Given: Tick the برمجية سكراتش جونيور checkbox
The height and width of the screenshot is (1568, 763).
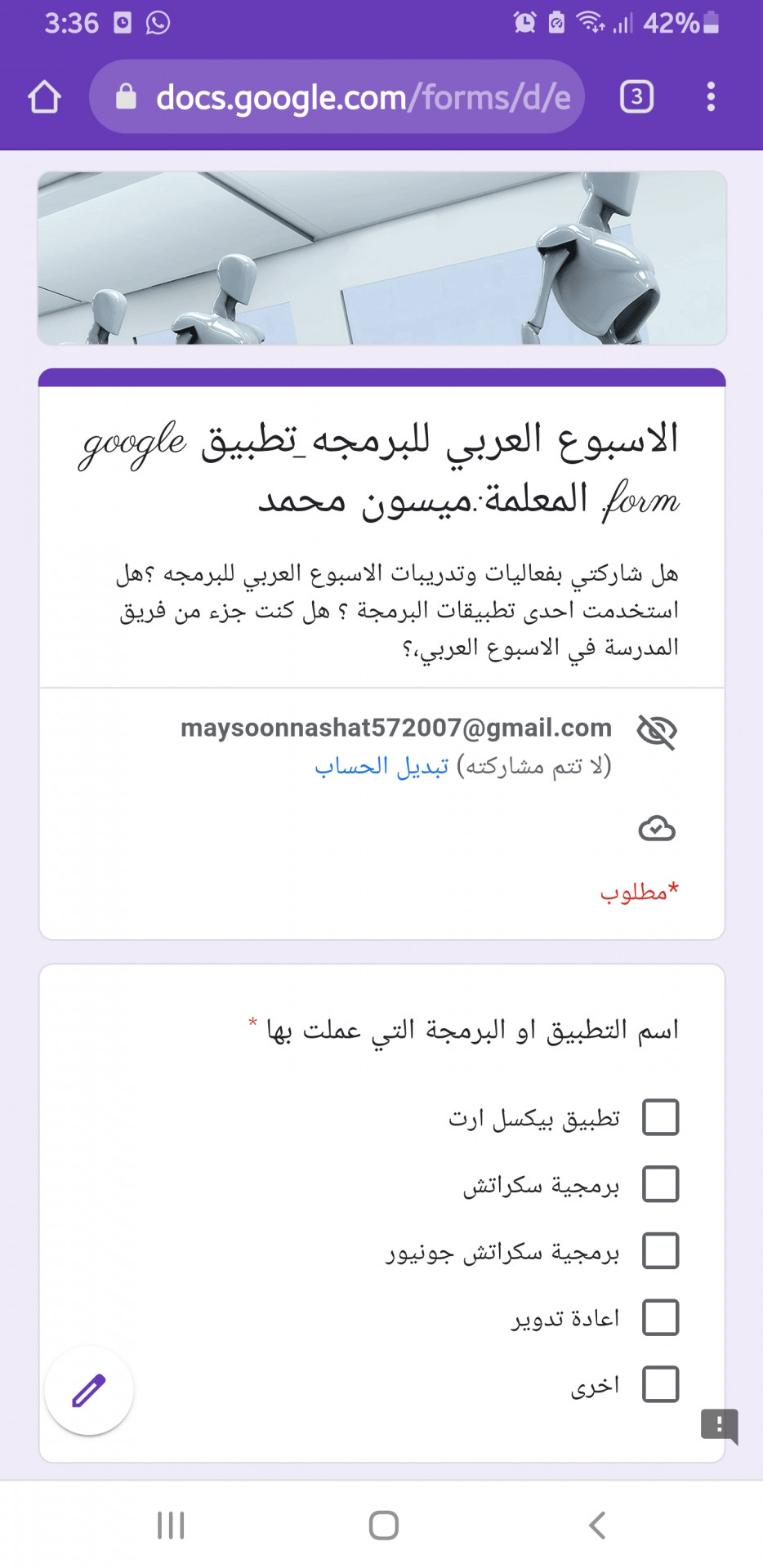Looking at the screenshot, I should coord(661,1250).
